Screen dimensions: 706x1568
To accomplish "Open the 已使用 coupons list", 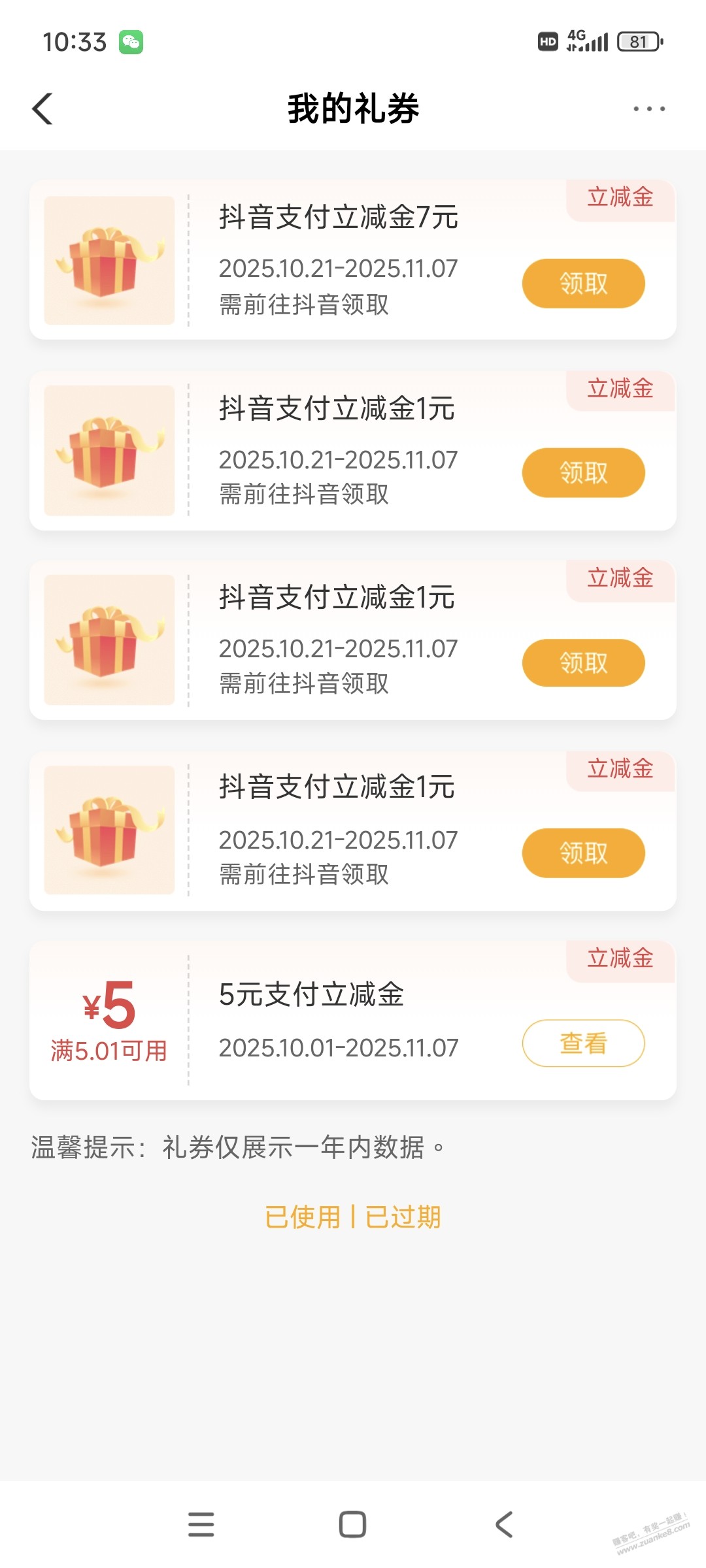I will pyautogui.click(x=303, y=1217).
